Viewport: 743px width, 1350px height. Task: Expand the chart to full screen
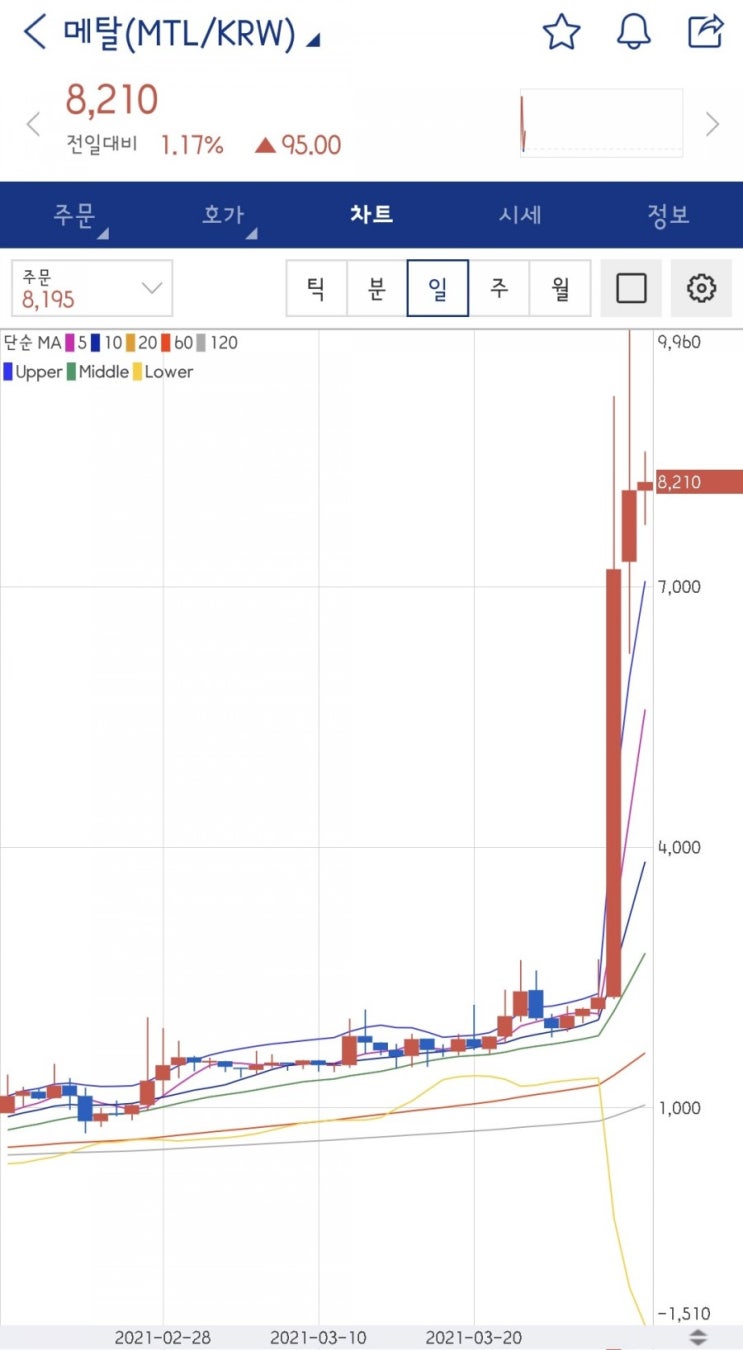[631, 289]
